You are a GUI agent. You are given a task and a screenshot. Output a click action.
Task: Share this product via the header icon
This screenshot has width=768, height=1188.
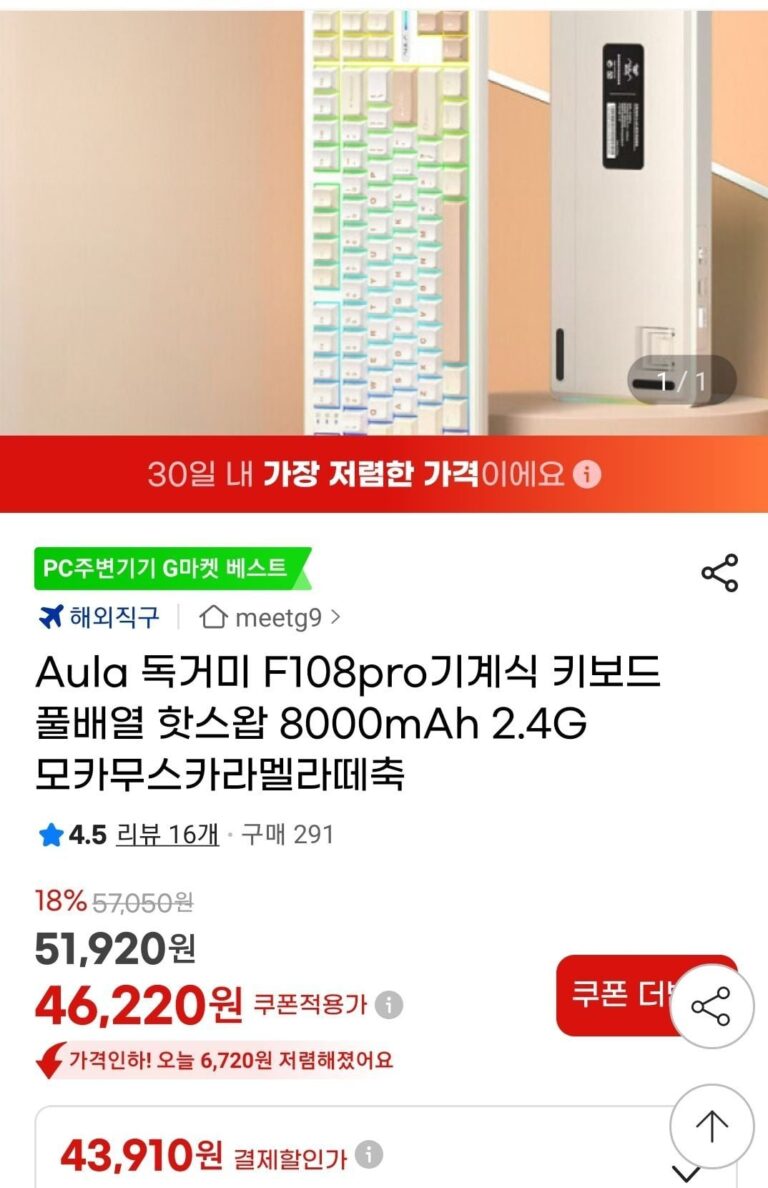[x=719, y=573]
